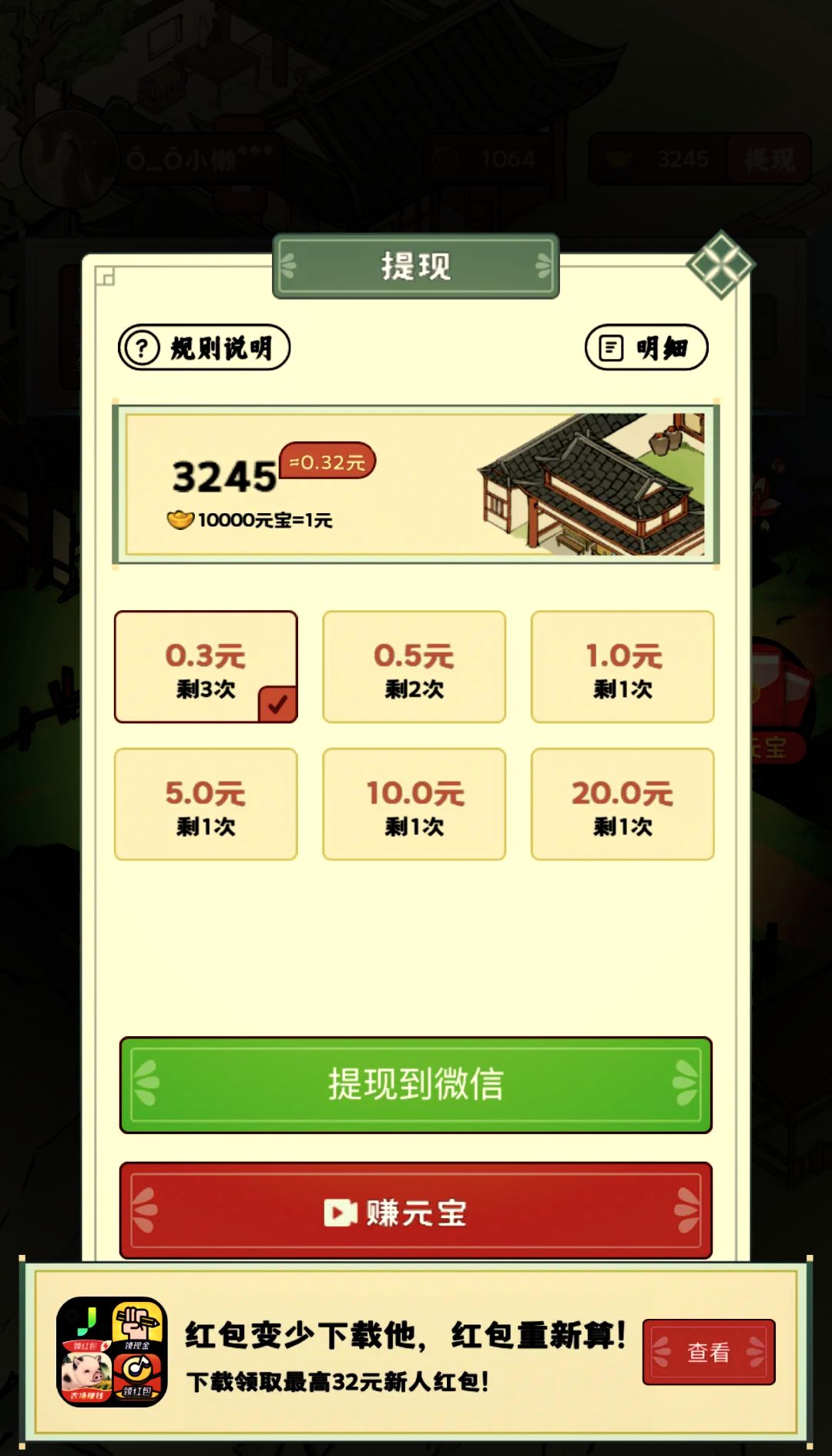Tap the 查看 button in the ad banner
Viewport: 832px width, 1456px height.
click(x=708, y=1352)
